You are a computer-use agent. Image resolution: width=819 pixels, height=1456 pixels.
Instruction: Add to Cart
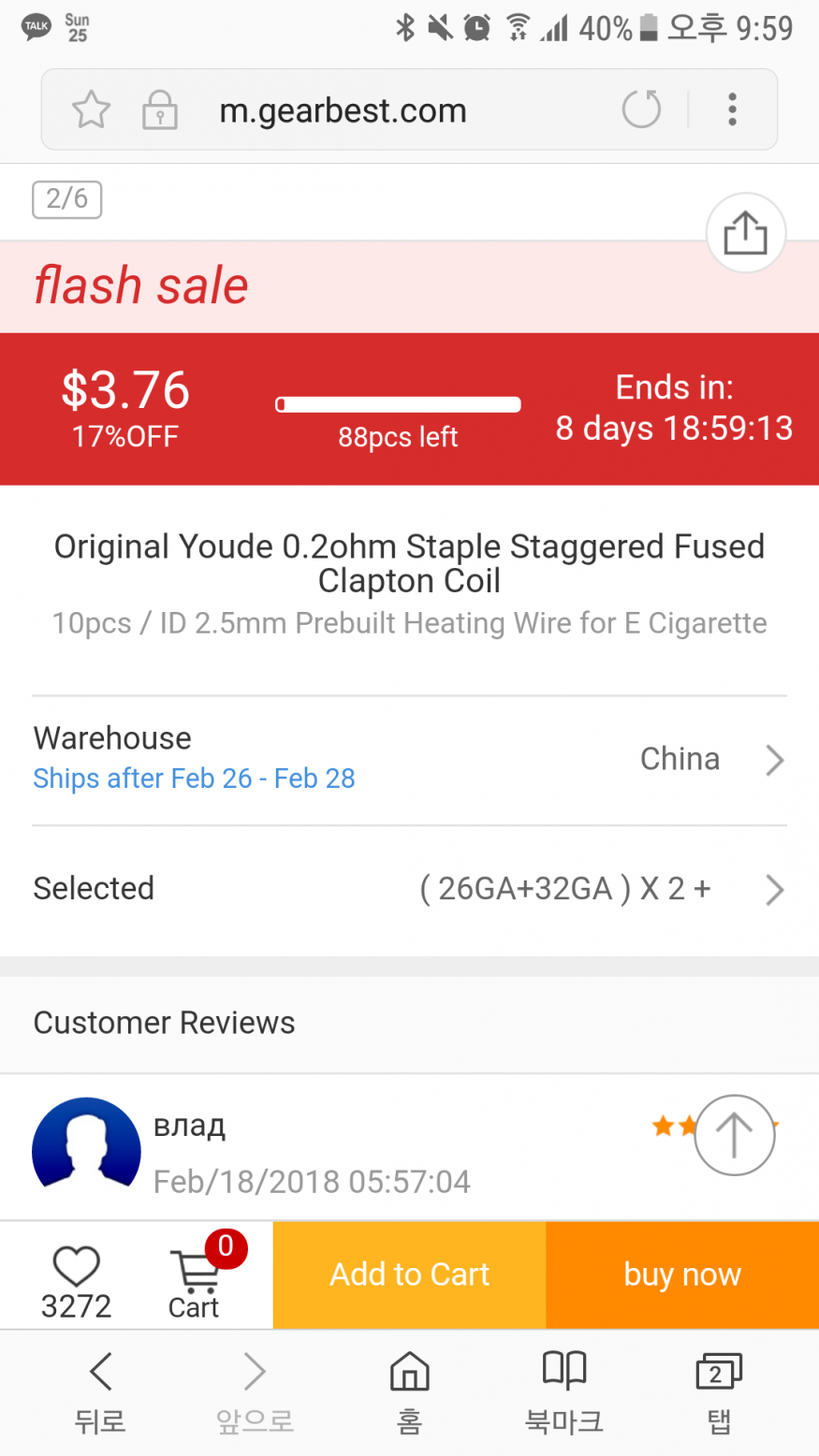[x=409, y=1274]
